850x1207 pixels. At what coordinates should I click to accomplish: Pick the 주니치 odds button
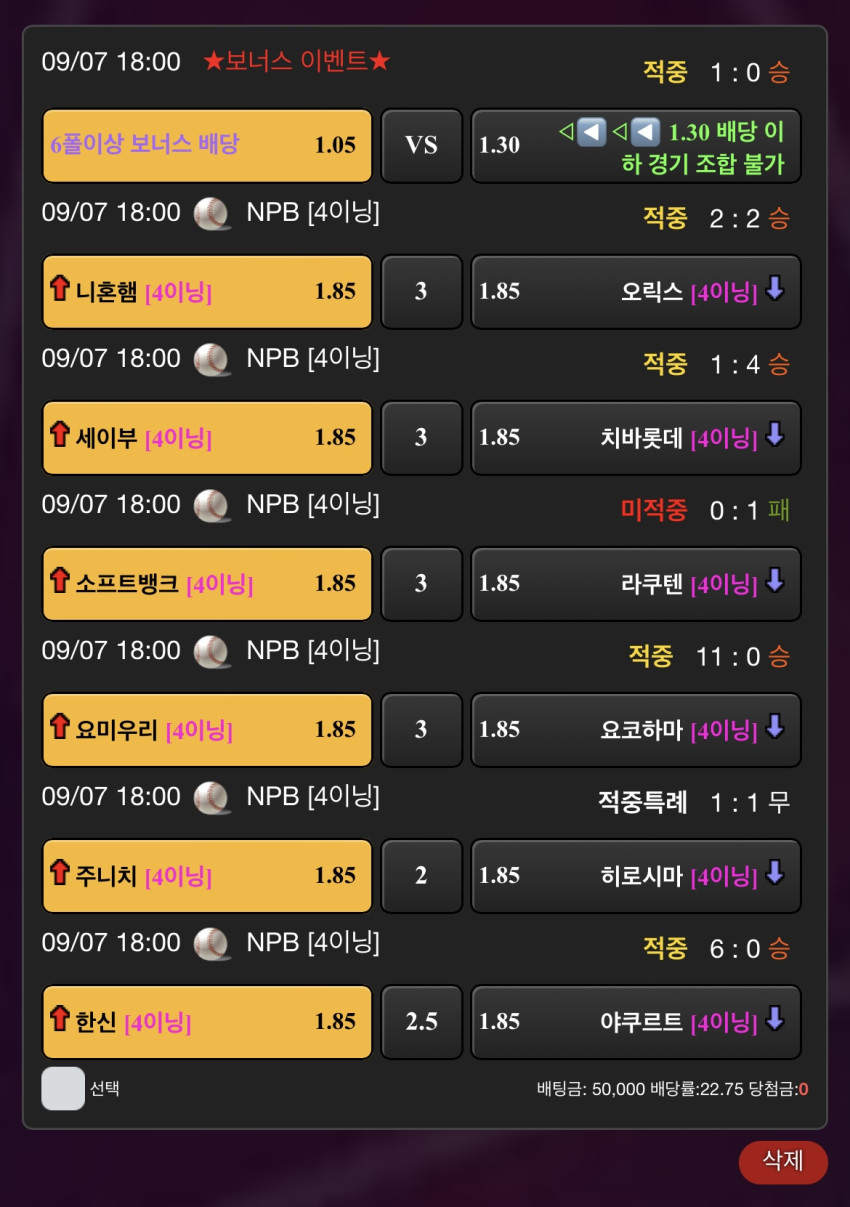pos(207,875)
